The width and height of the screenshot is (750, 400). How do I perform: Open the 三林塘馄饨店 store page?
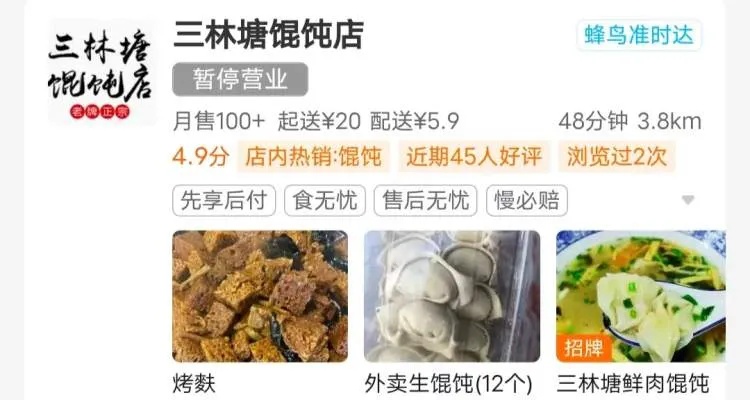tap(268, 34)
